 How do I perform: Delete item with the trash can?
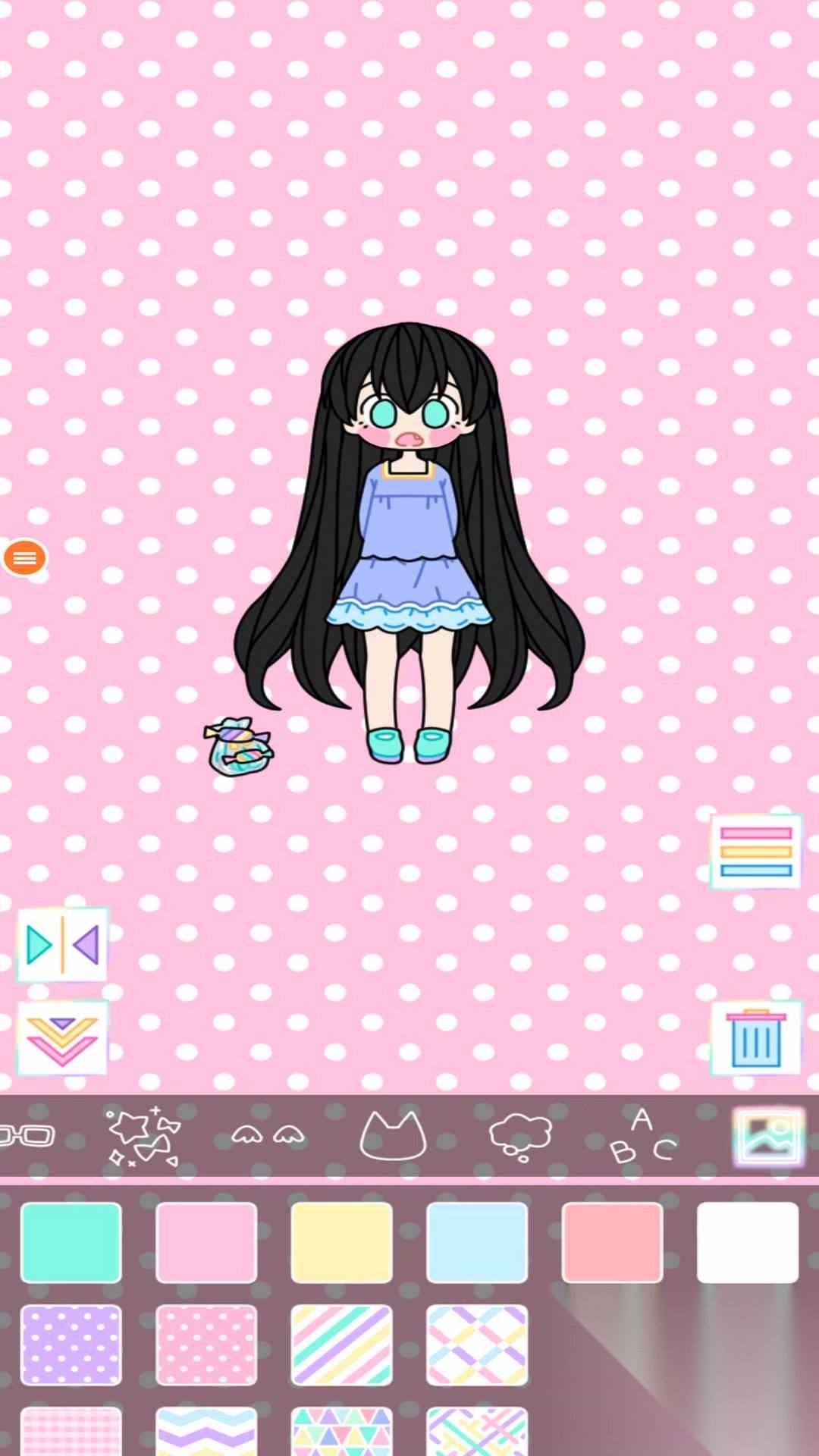click(755, 1039)
